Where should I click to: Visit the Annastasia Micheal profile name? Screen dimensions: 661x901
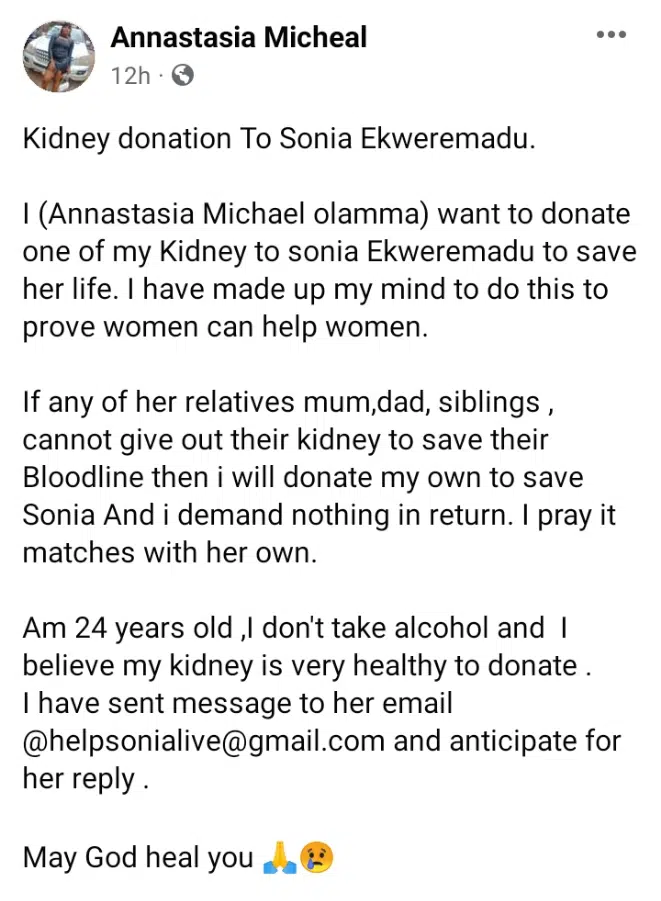coord(238,38)
